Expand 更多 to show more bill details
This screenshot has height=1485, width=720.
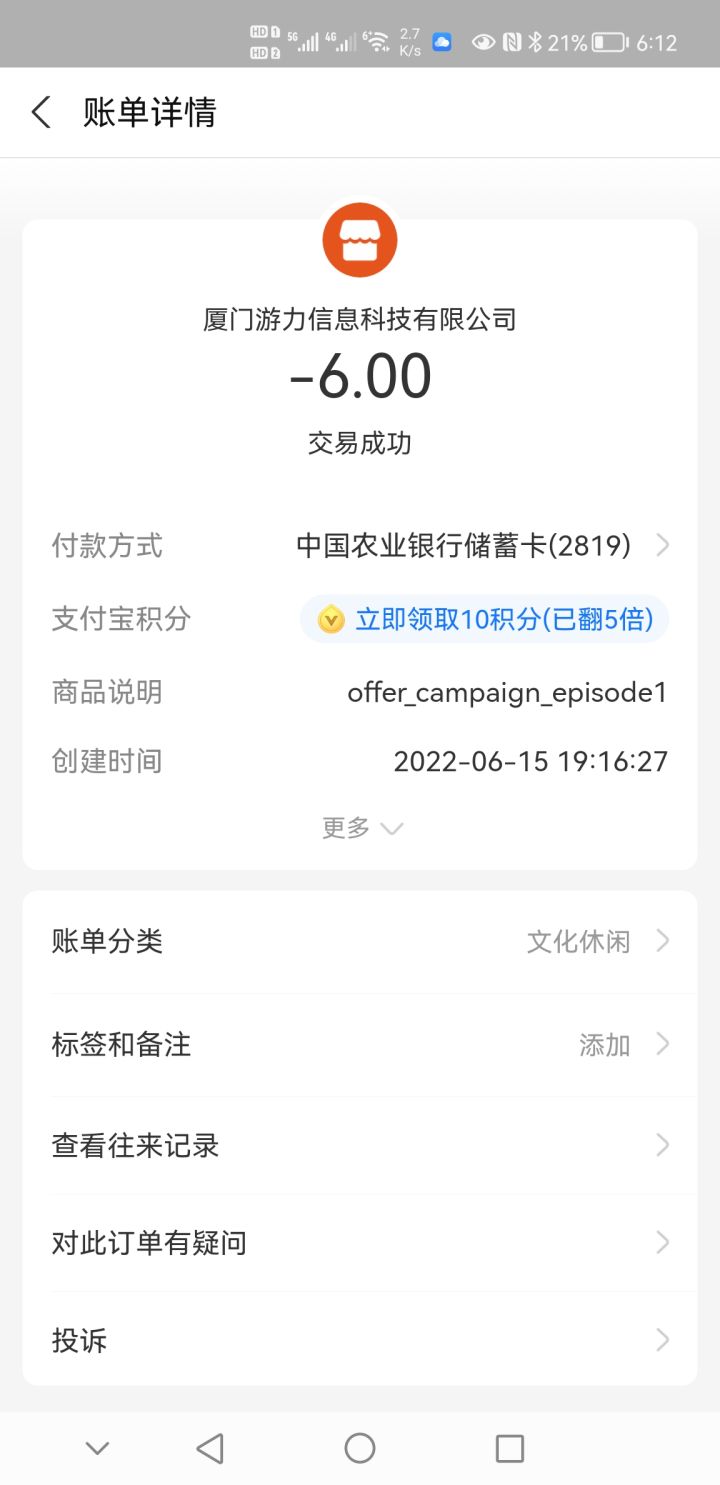(361, 828)
